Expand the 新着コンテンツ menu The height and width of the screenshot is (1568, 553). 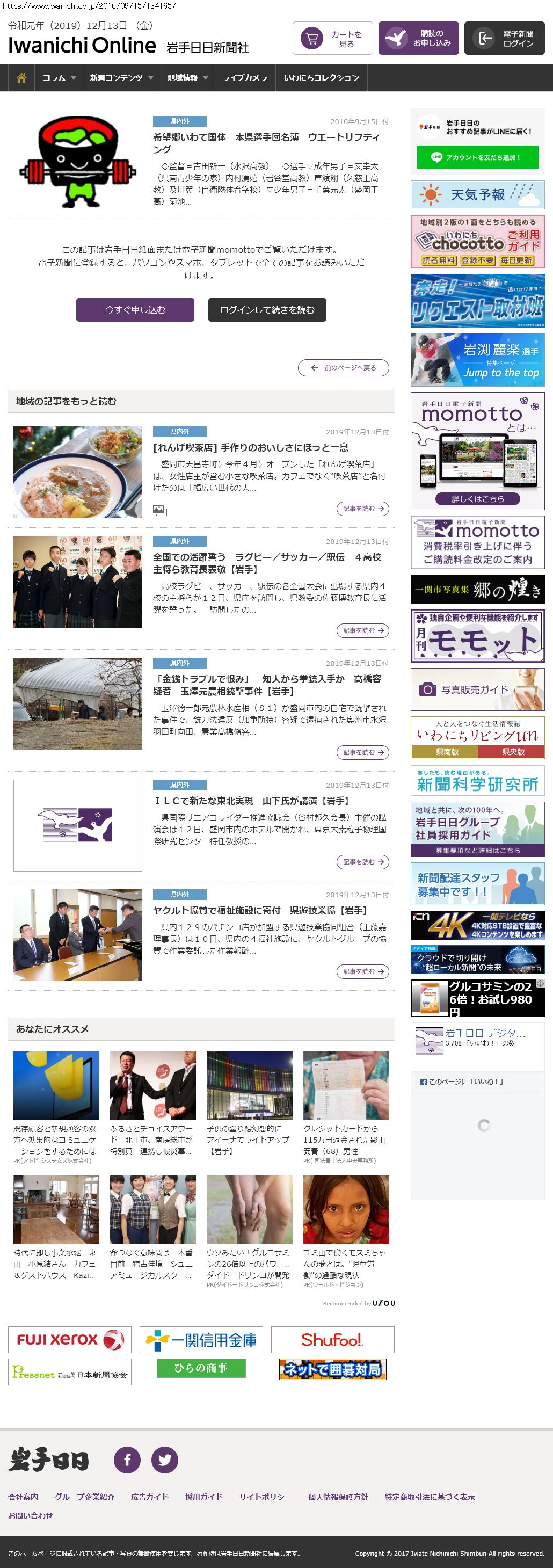pos(120,78)
